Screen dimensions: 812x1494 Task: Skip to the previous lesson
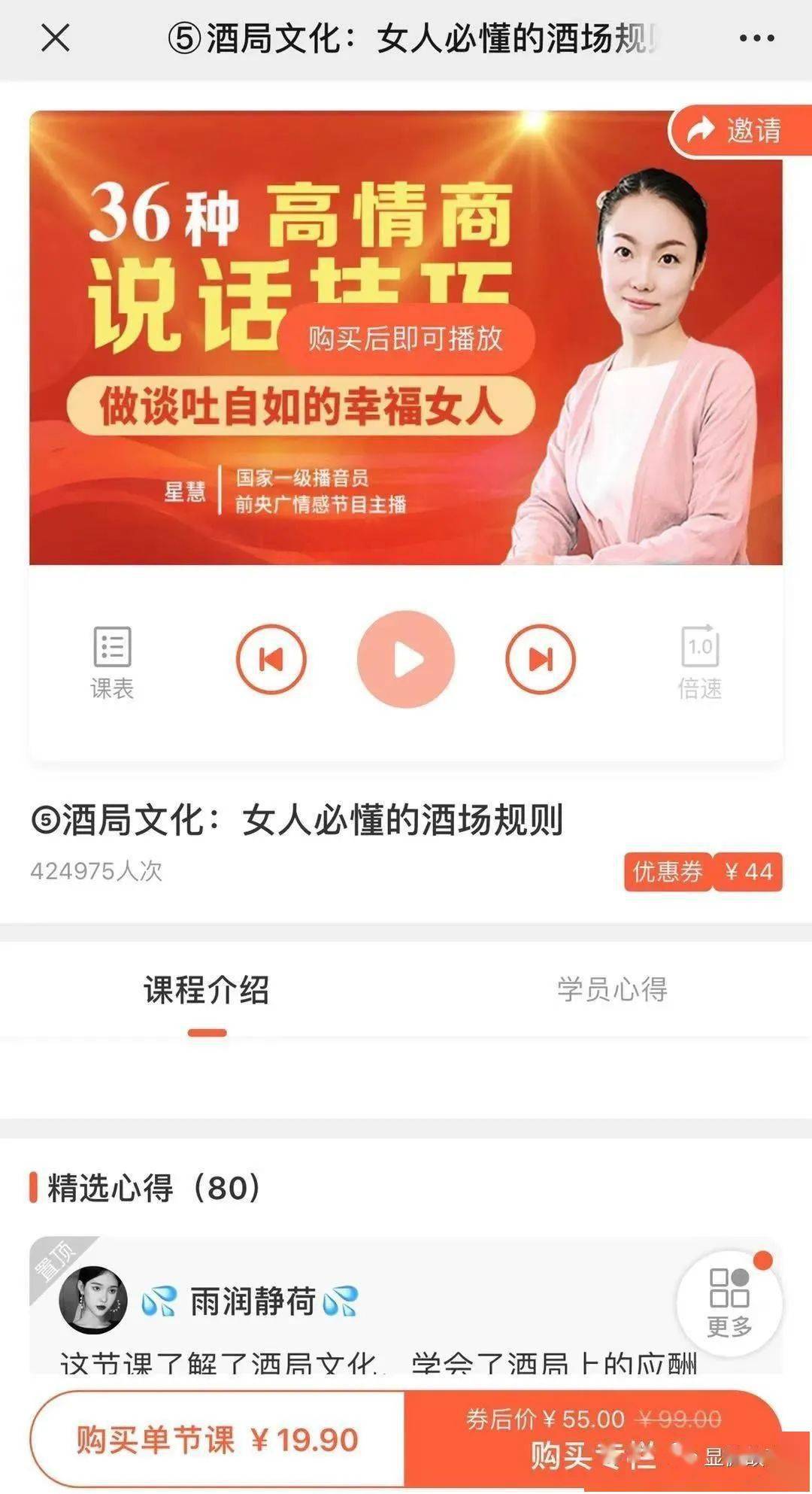(x=271, y=659)
